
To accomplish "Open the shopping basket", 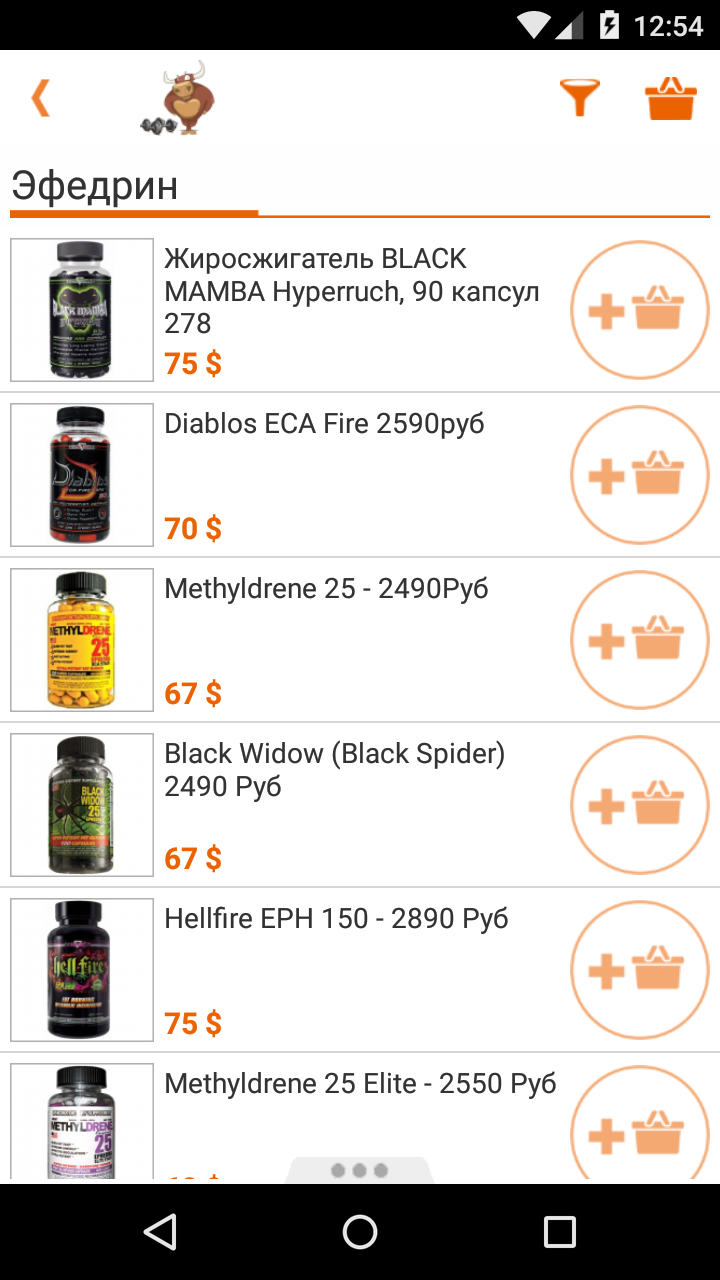I will click(x=670, y=99).
